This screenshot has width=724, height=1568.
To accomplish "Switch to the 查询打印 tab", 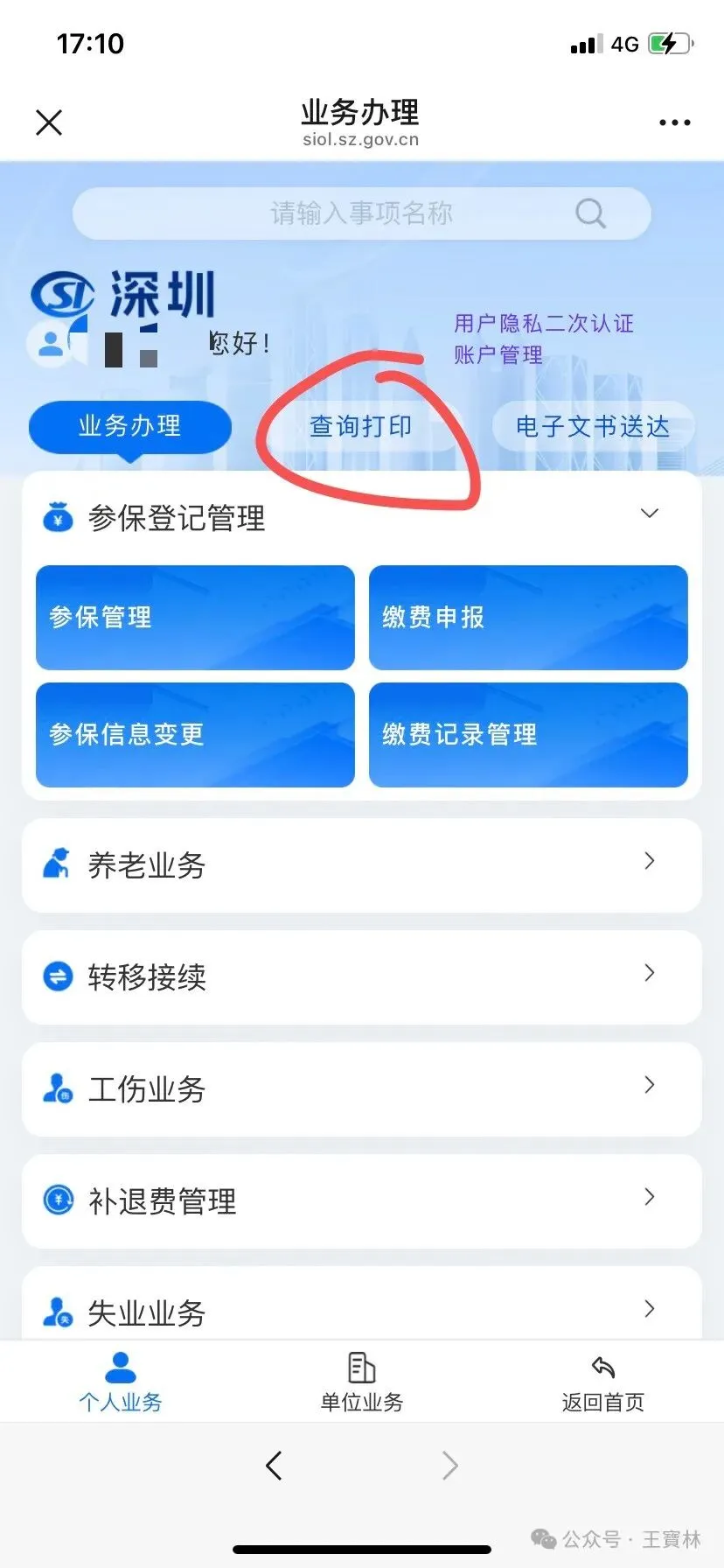I will pyautogui.click(x=361, y=426).
